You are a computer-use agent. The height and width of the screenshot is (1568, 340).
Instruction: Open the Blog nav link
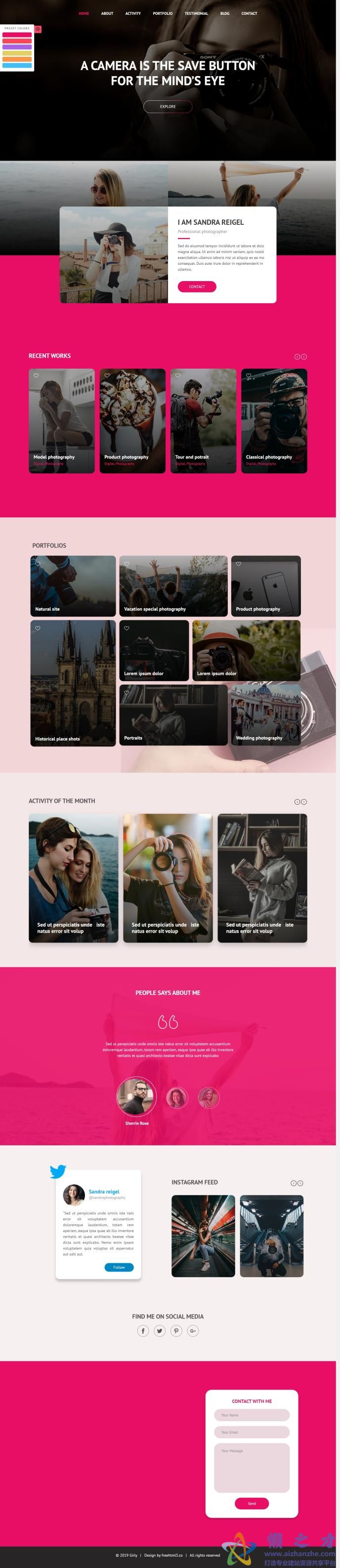point(224,13)
